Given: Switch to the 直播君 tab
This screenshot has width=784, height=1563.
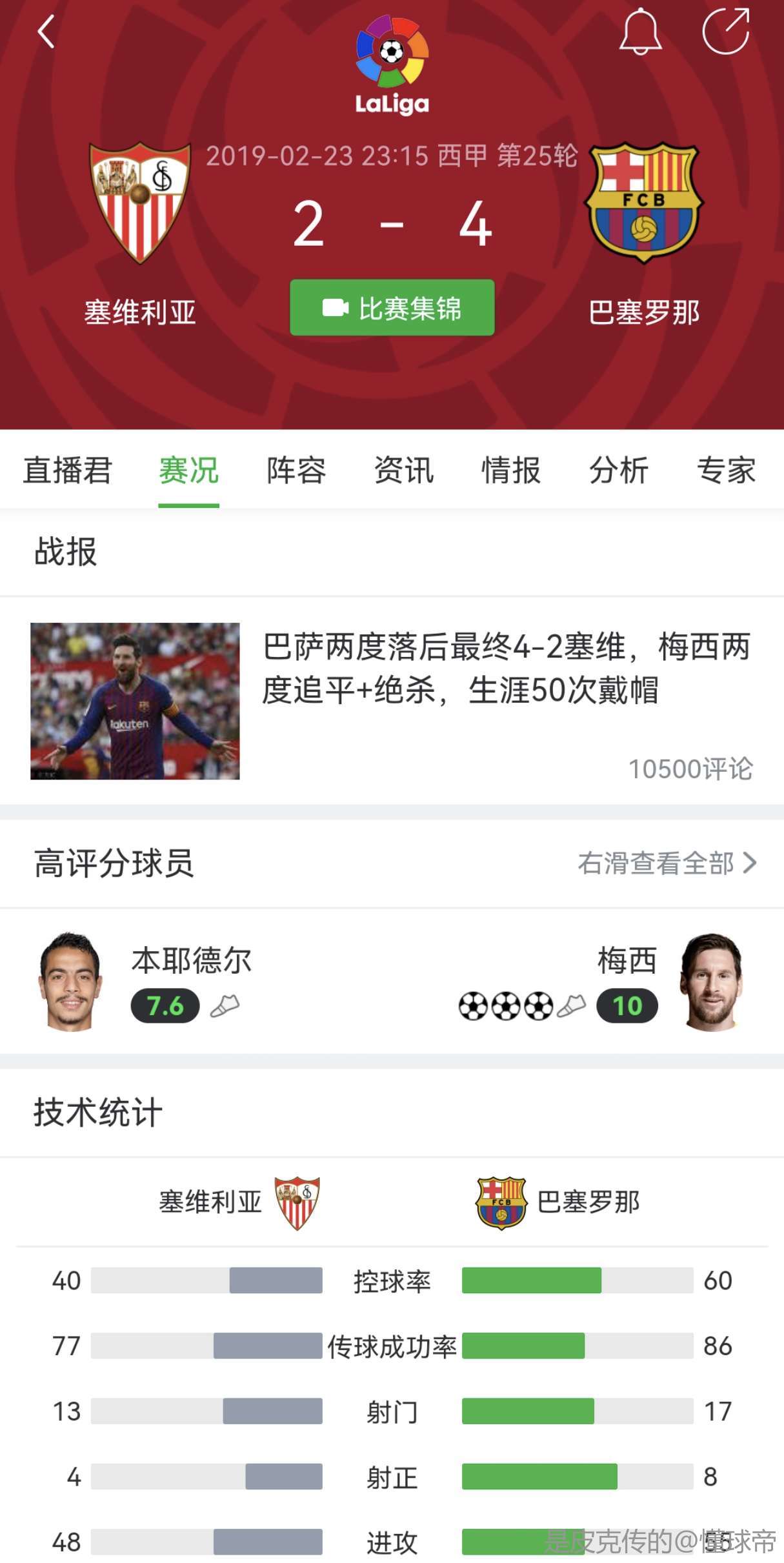Looking at the screenshot, I should click(x=68, y=470).
